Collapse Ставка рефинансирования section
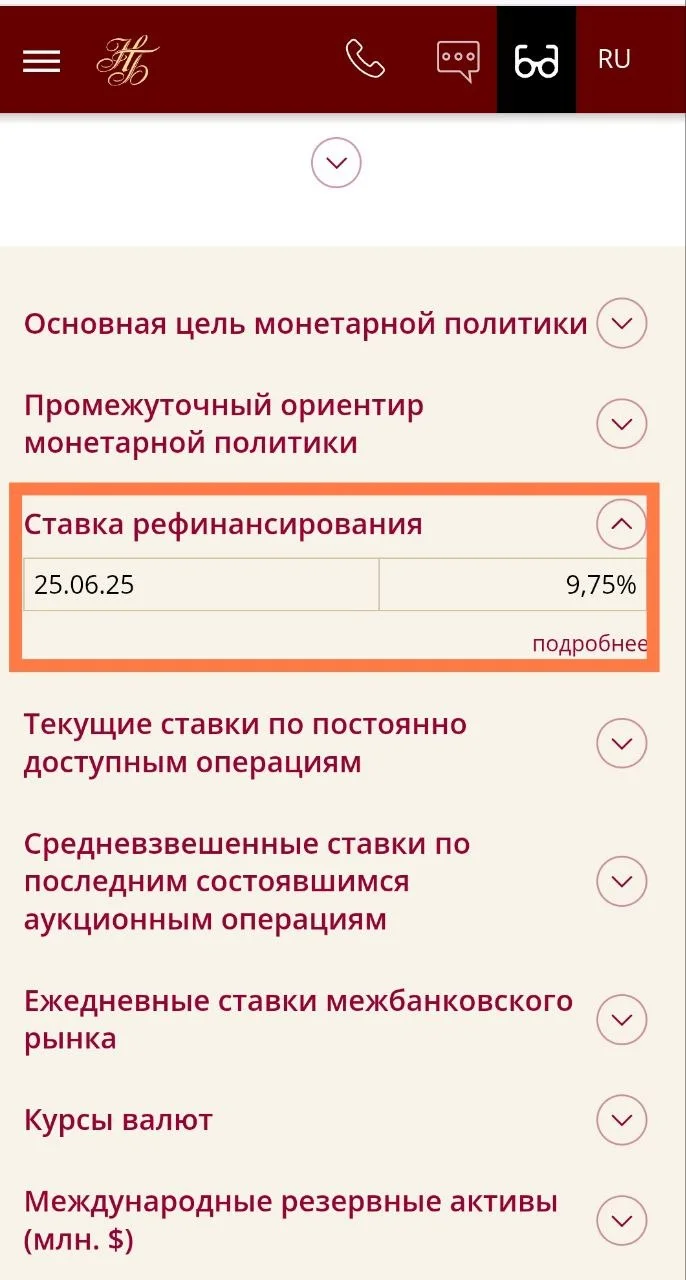This screenshot has width=686, height=1280. tap(621, 524)
